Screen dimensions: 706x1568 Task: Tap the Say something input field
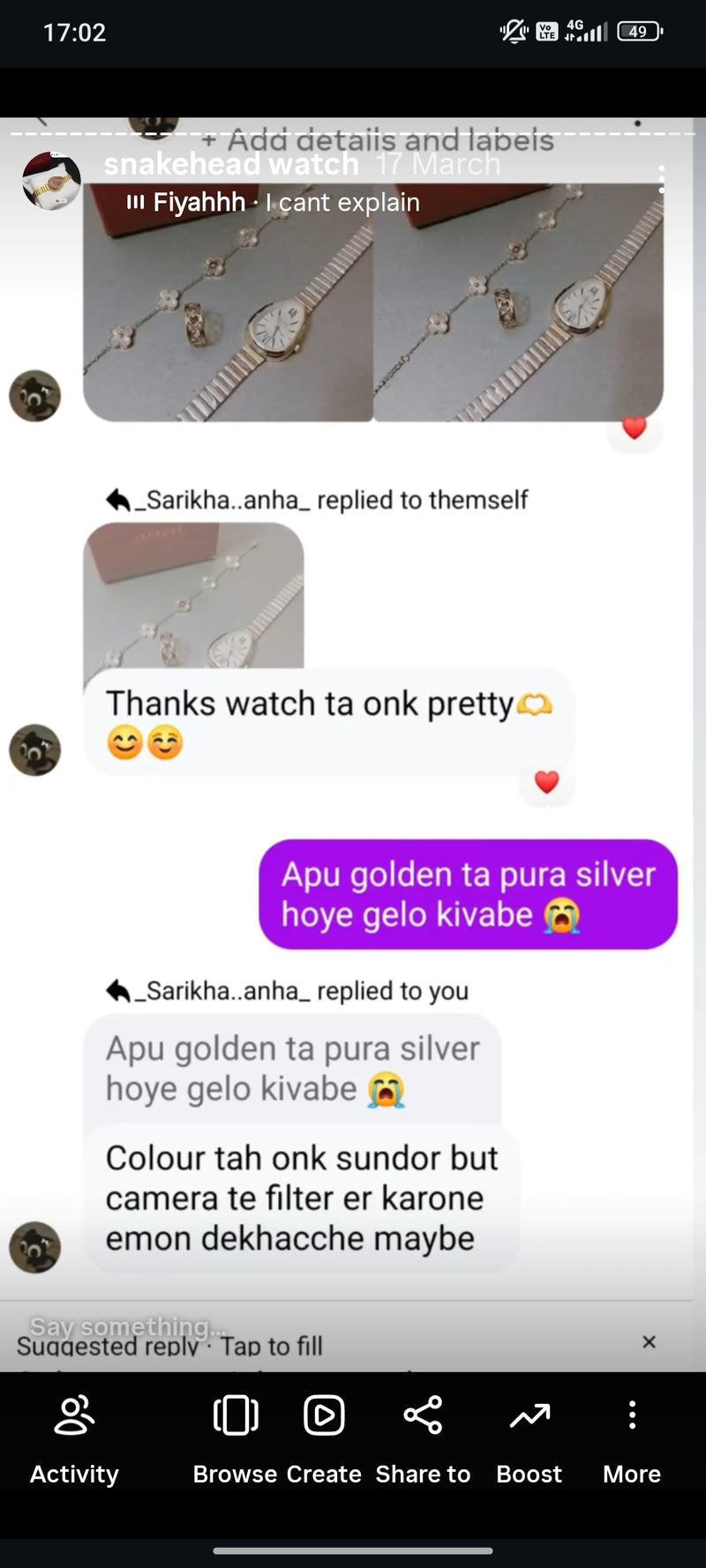pos(128,1324)
